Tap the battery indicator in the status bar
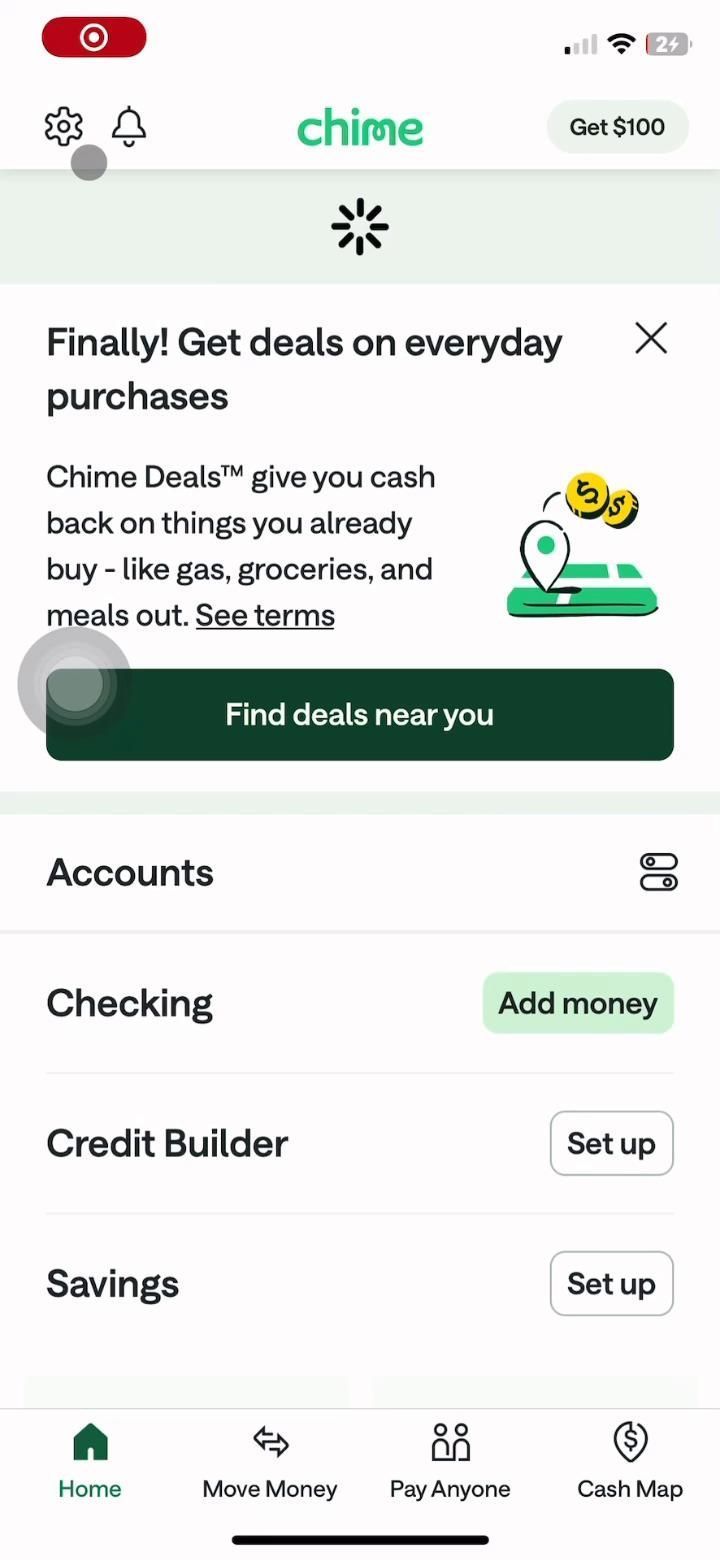 pos(668,44)
